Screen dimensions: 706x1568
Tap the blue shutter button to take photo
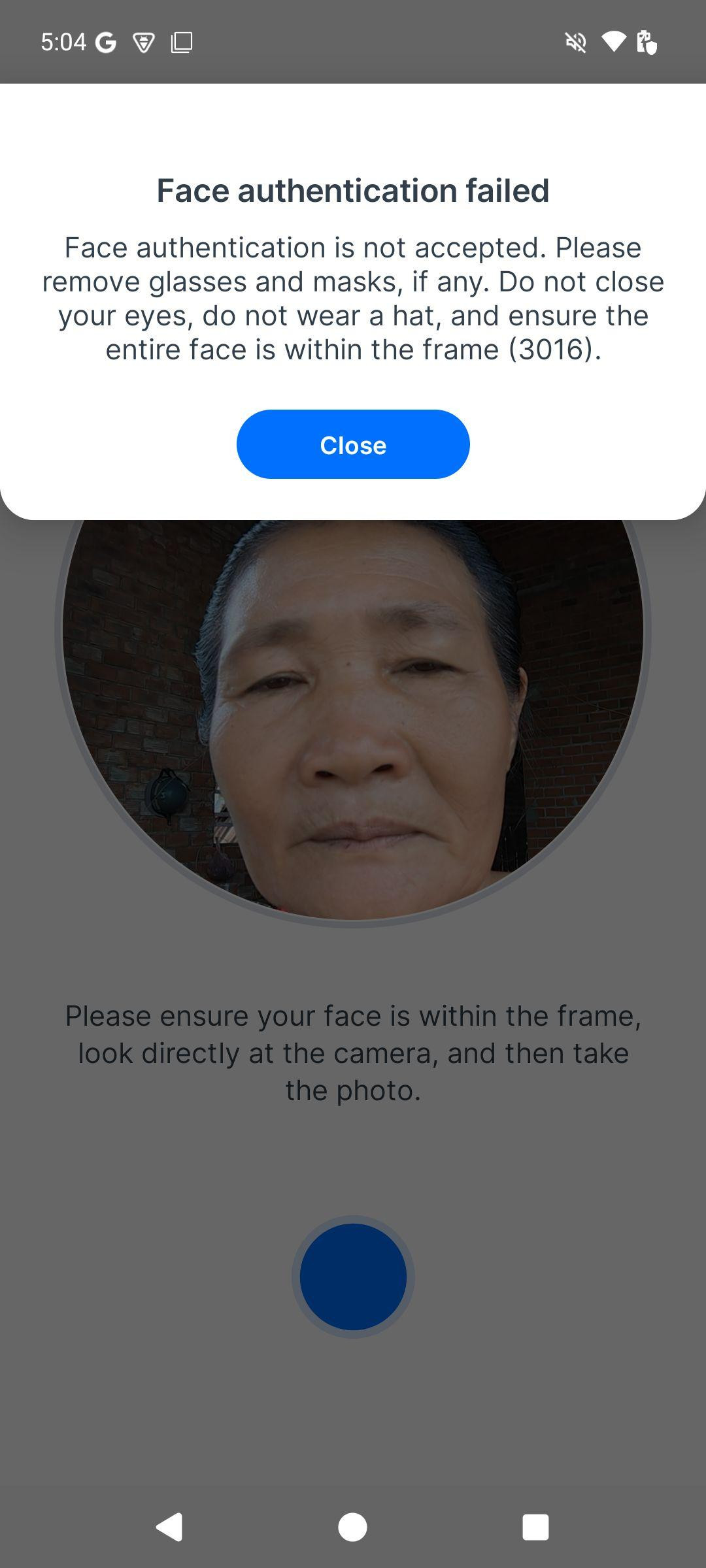pos(353,1277)
